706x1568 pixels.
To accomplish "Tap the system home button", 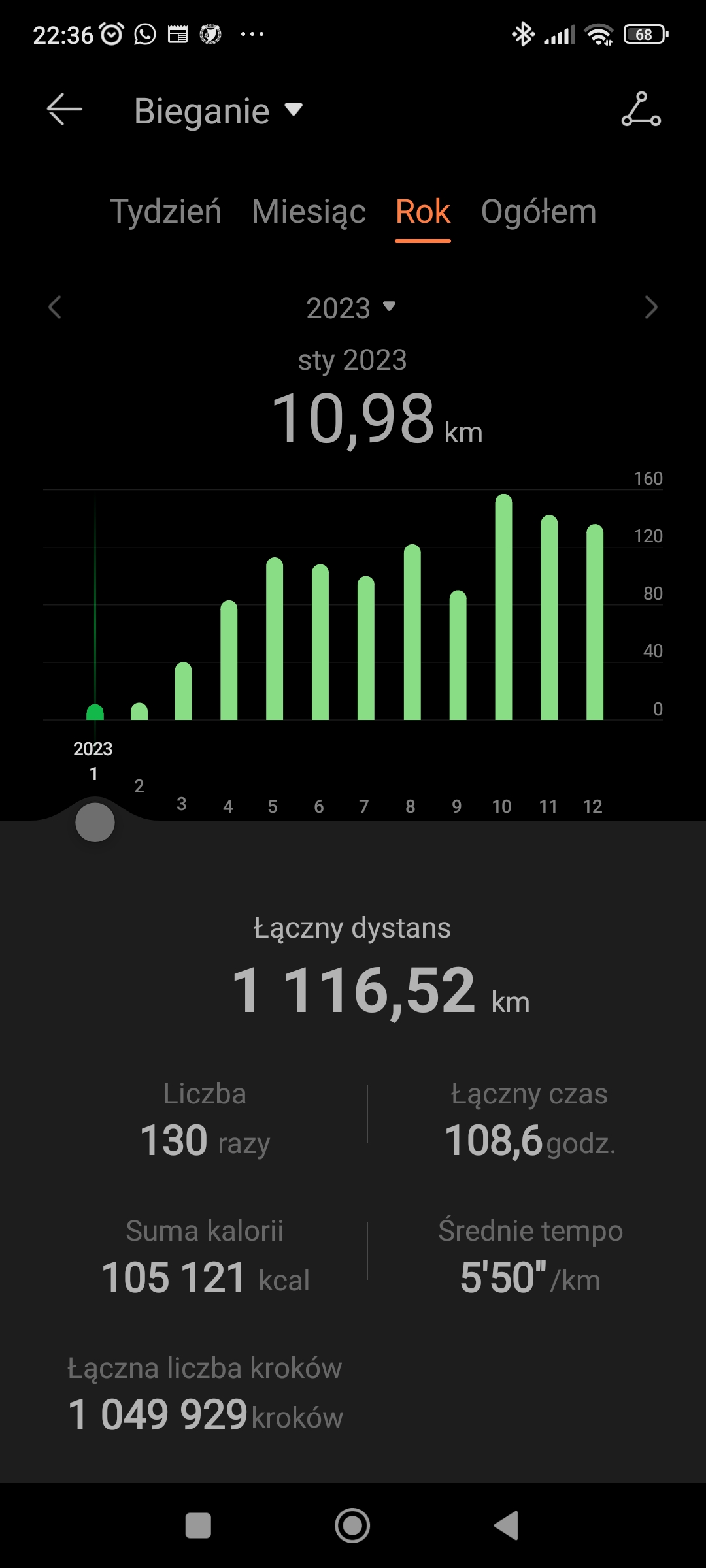I will tap(352, 1526).
